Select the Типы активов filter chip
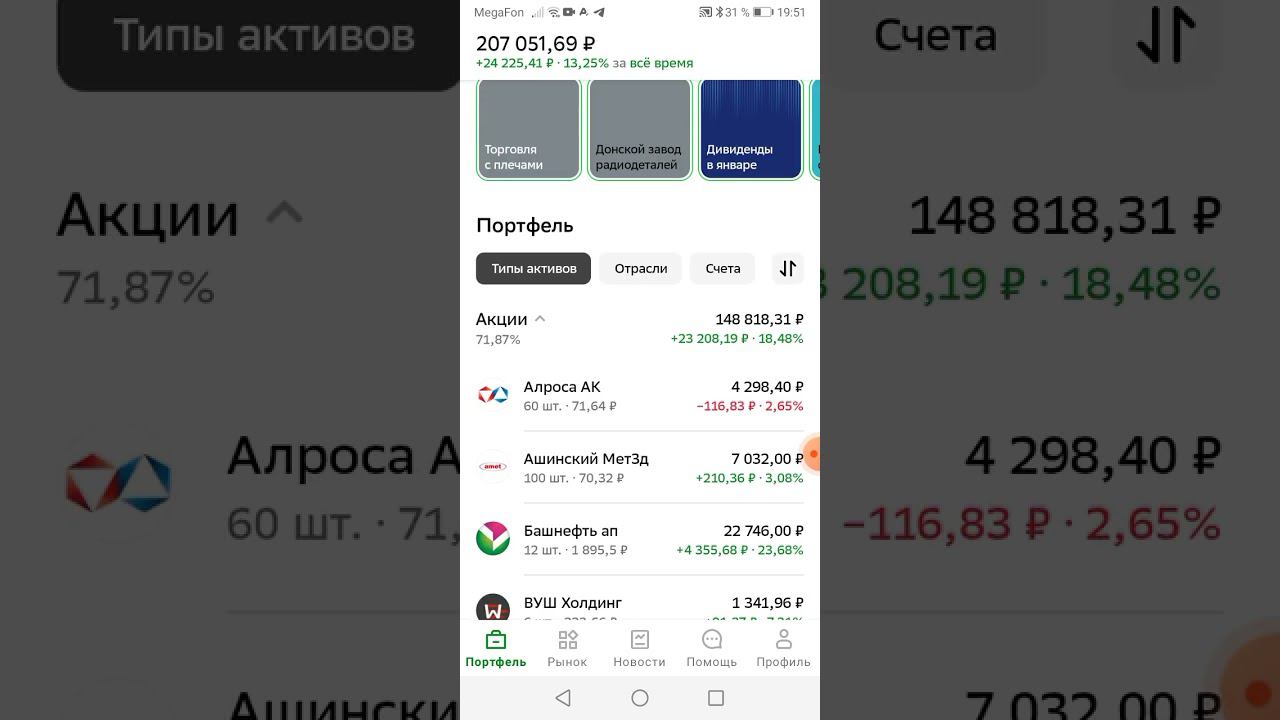Screen dimensions: 1280x720 533,268
